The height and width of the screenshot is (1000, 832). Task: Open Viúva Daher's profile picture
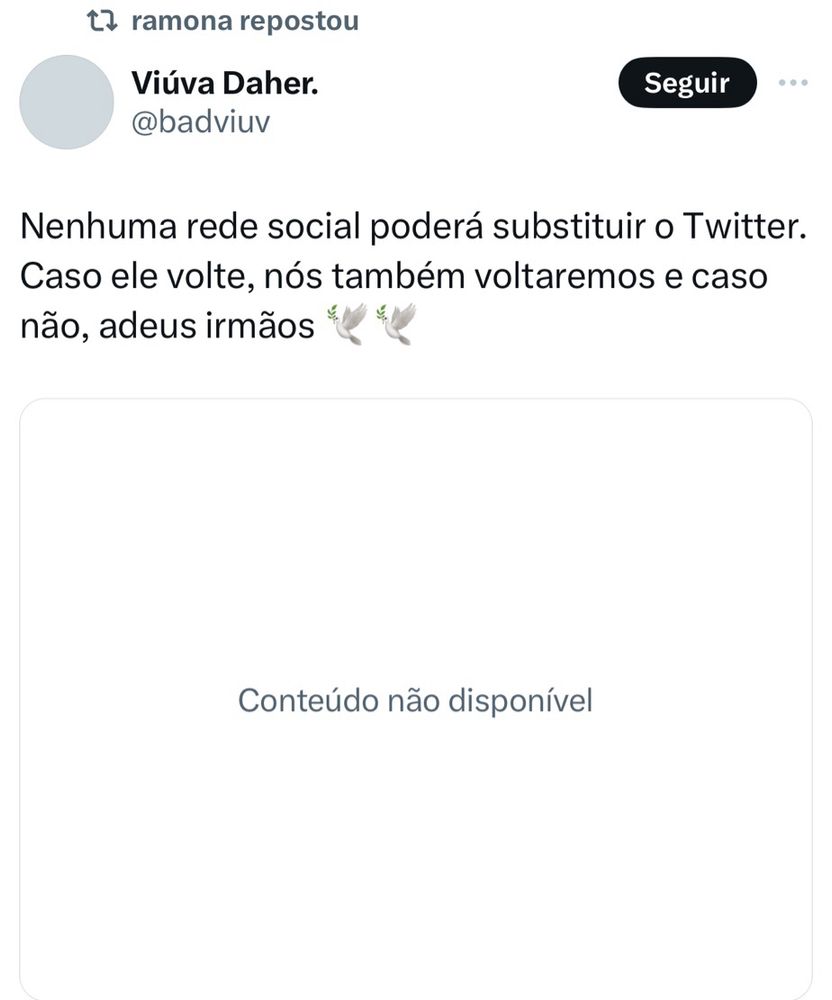point(67,102)
